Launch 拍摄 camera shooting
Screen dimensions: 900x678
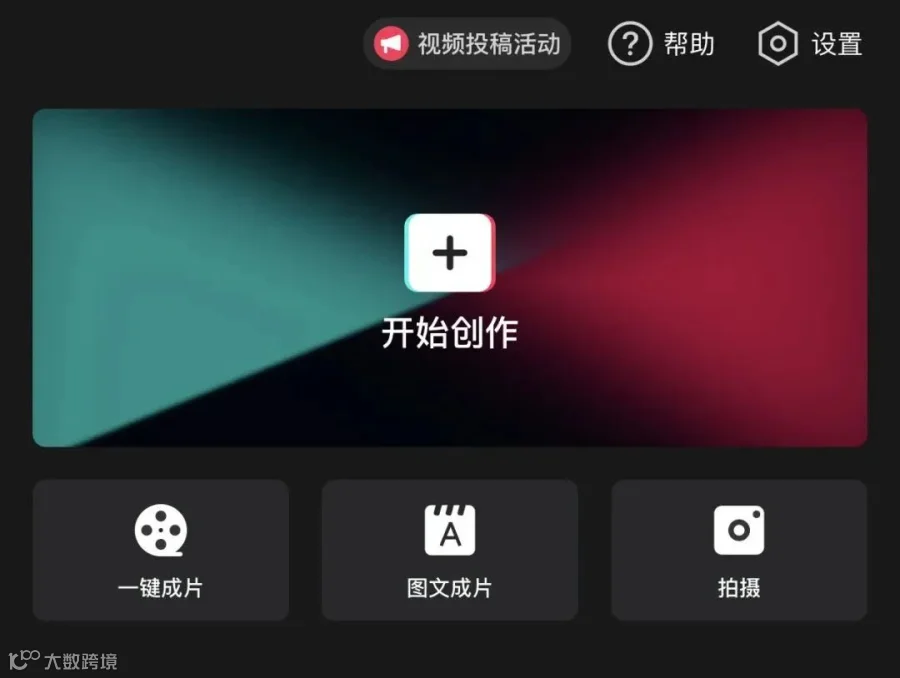pos(739,550)
